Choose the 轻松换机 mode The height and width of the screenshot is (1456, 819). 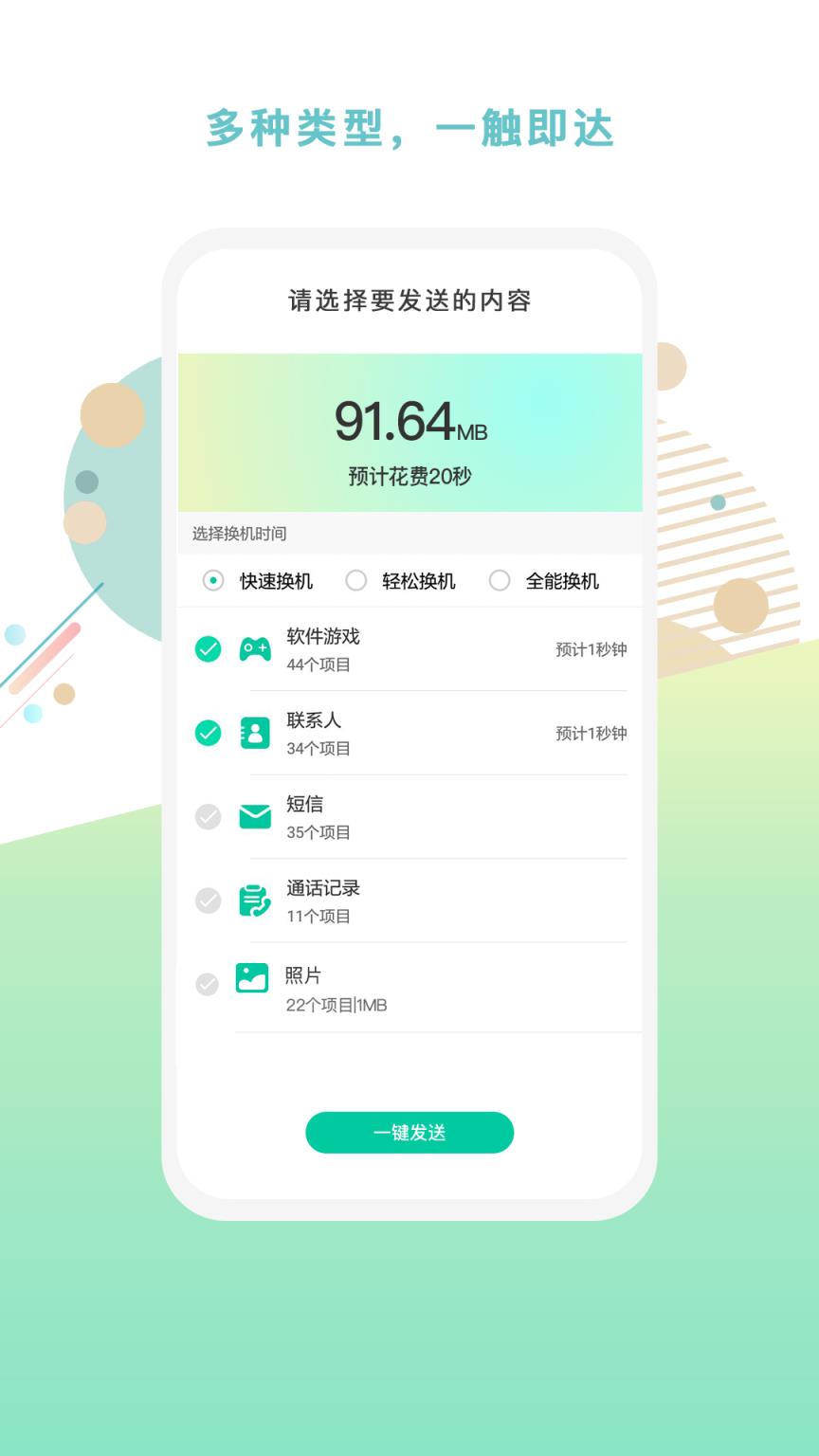356,580
